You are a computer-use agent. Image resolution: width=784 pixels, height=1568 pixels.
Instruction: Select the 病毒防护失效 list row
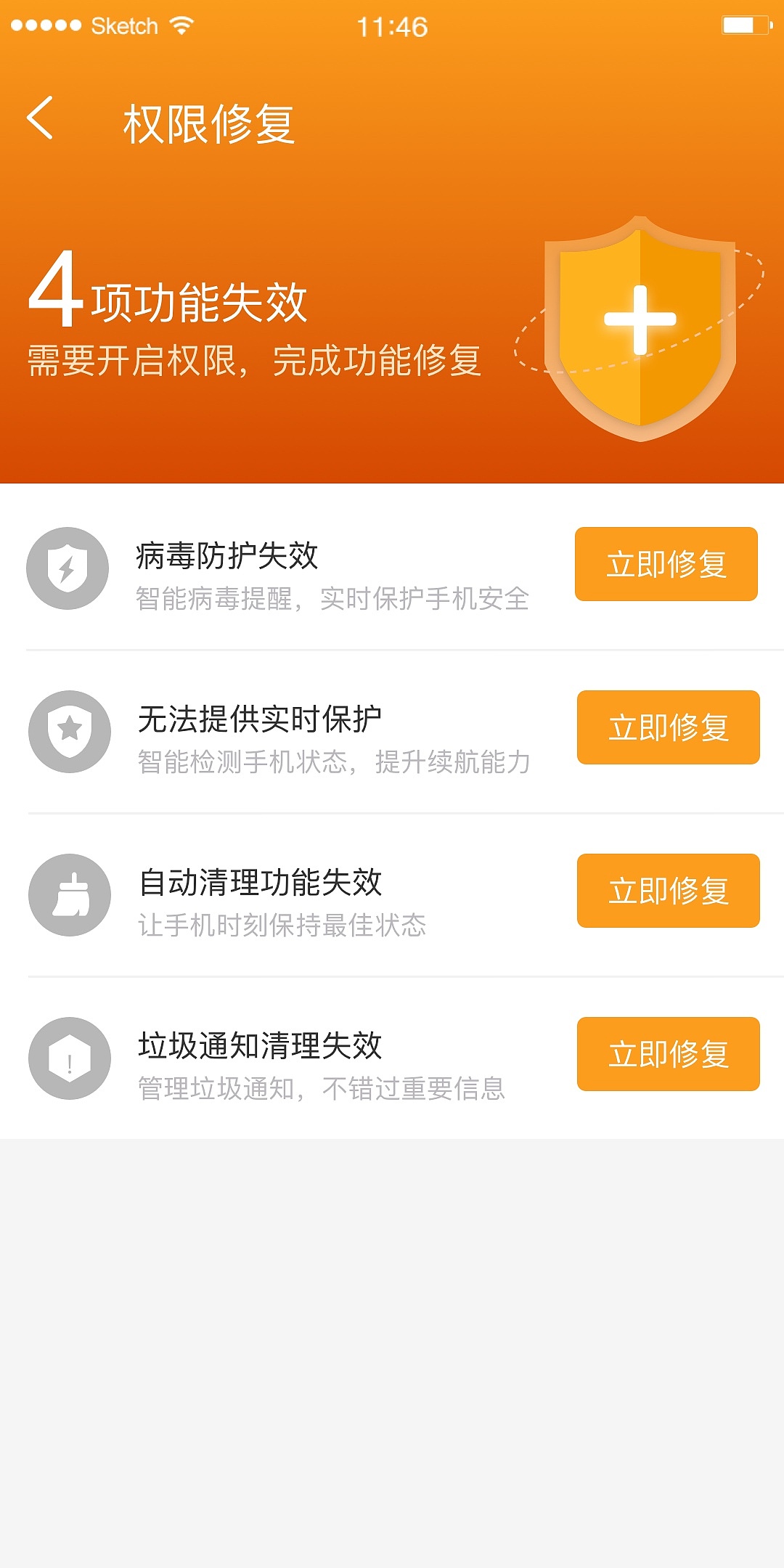(x=290, y=570)
